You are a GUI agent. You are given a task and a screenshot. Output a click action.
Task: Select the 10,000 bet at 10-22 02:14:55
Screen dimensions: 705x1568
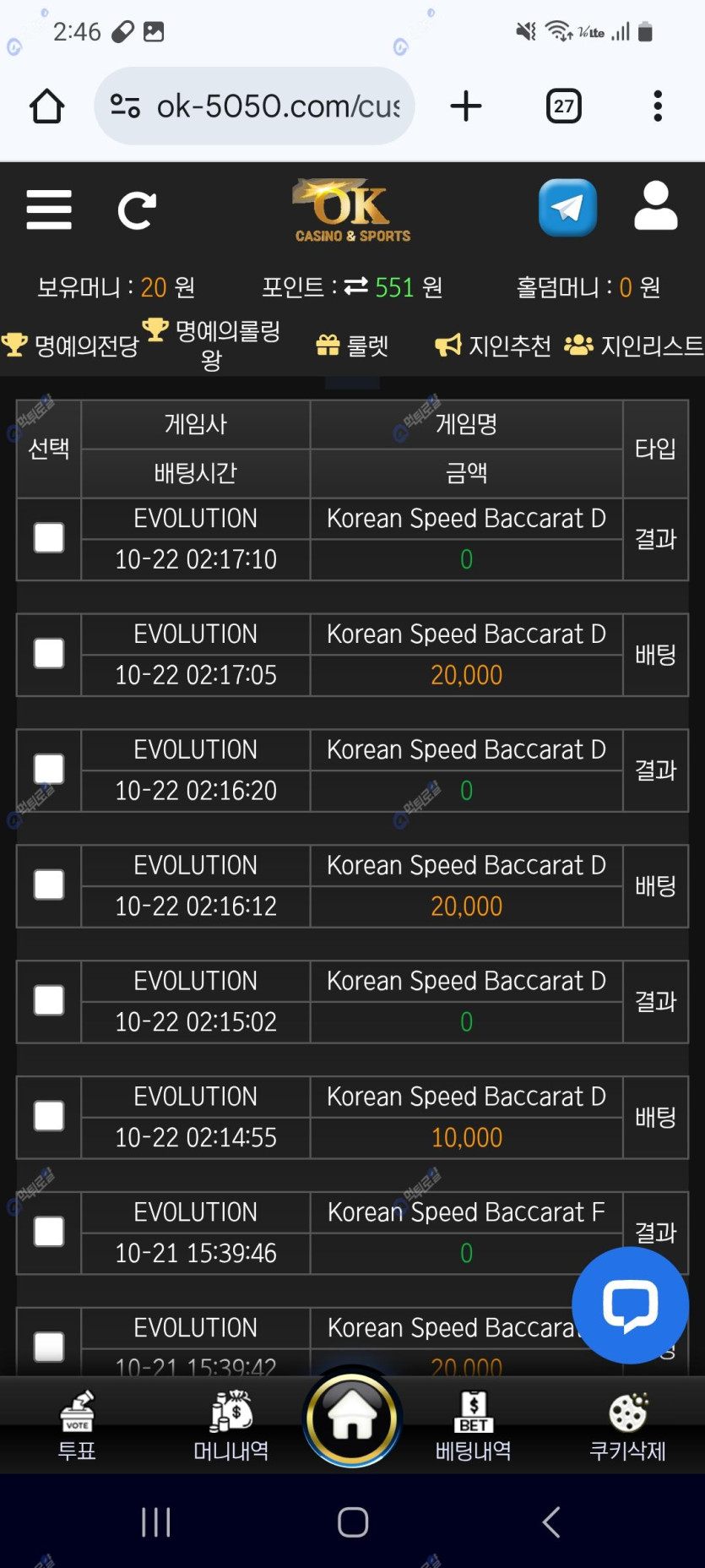[49, 1116]
